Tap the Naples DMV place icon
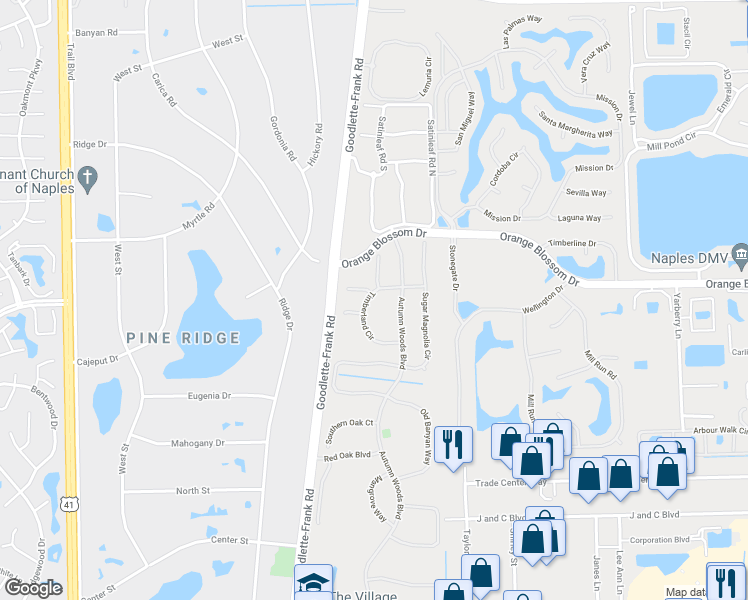 pos(741,260)
